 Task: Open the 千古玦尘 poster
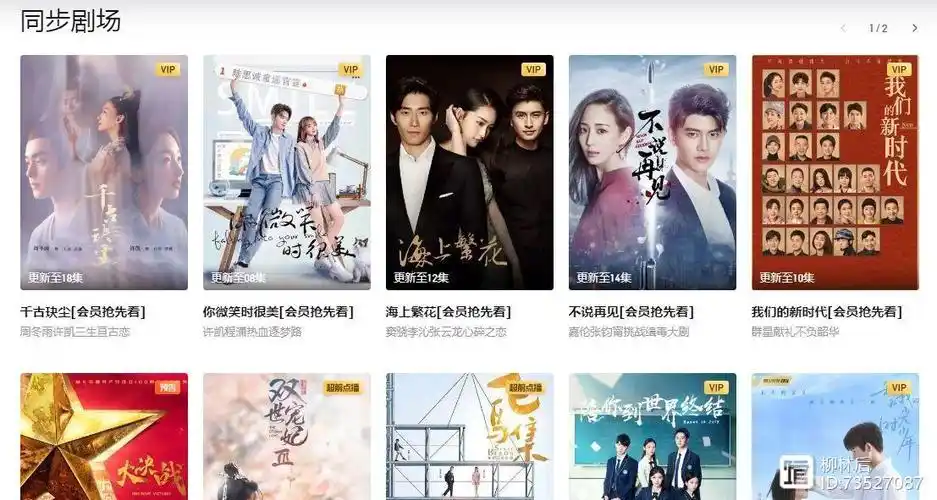tap(104, 172)
